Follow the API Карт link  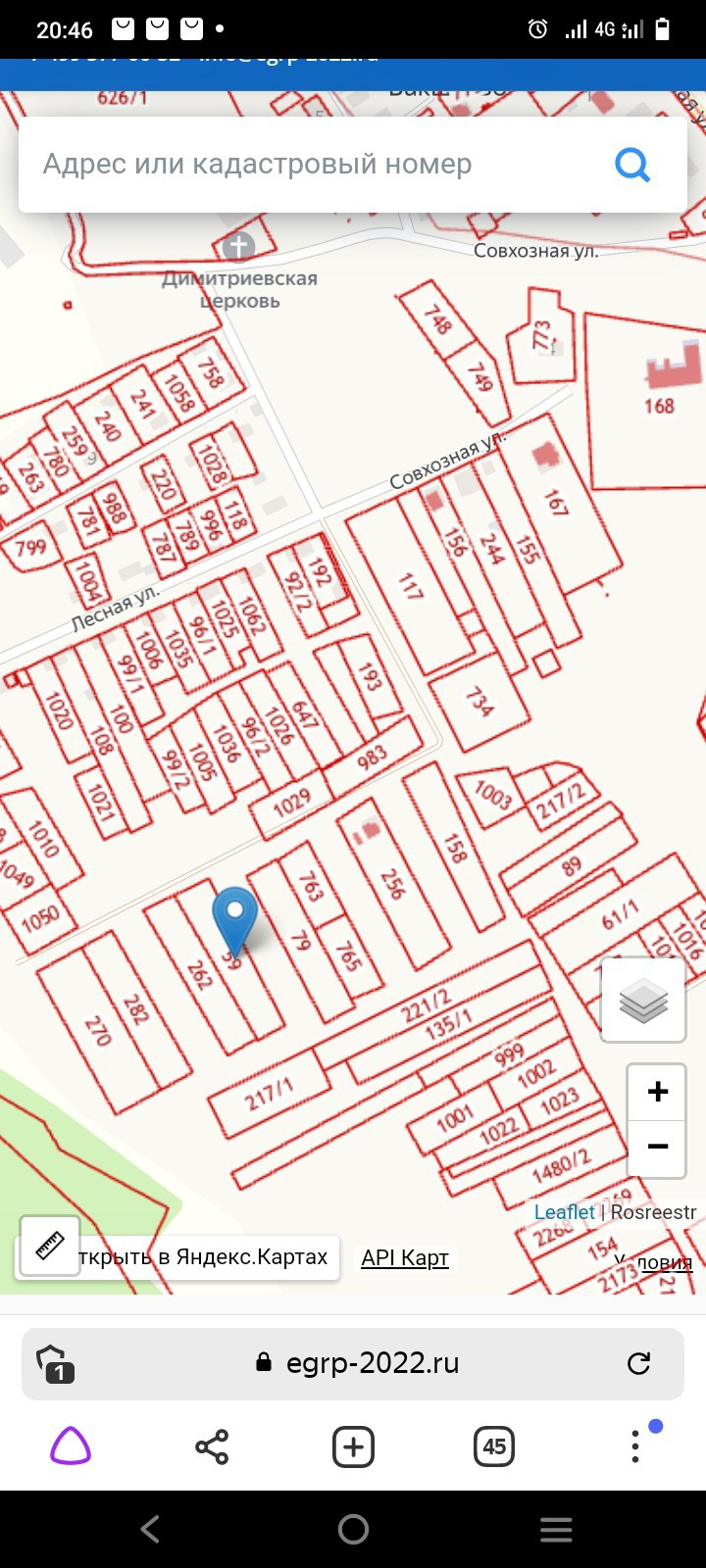pyautogui.click(x=405, y=1257)
